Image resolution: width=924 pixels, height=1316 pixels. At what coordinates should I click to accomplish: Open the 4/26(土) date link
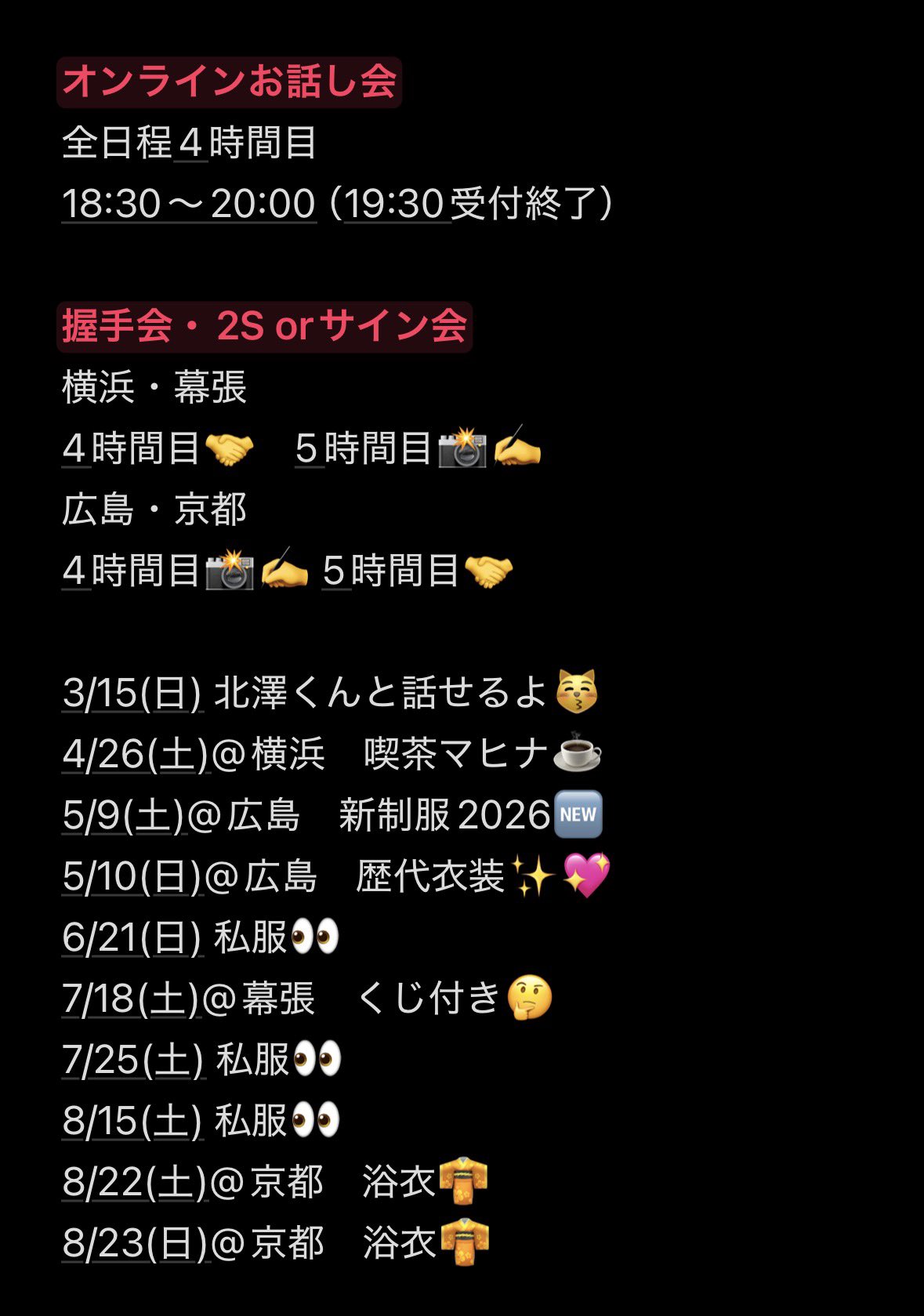tap(136, 754)
